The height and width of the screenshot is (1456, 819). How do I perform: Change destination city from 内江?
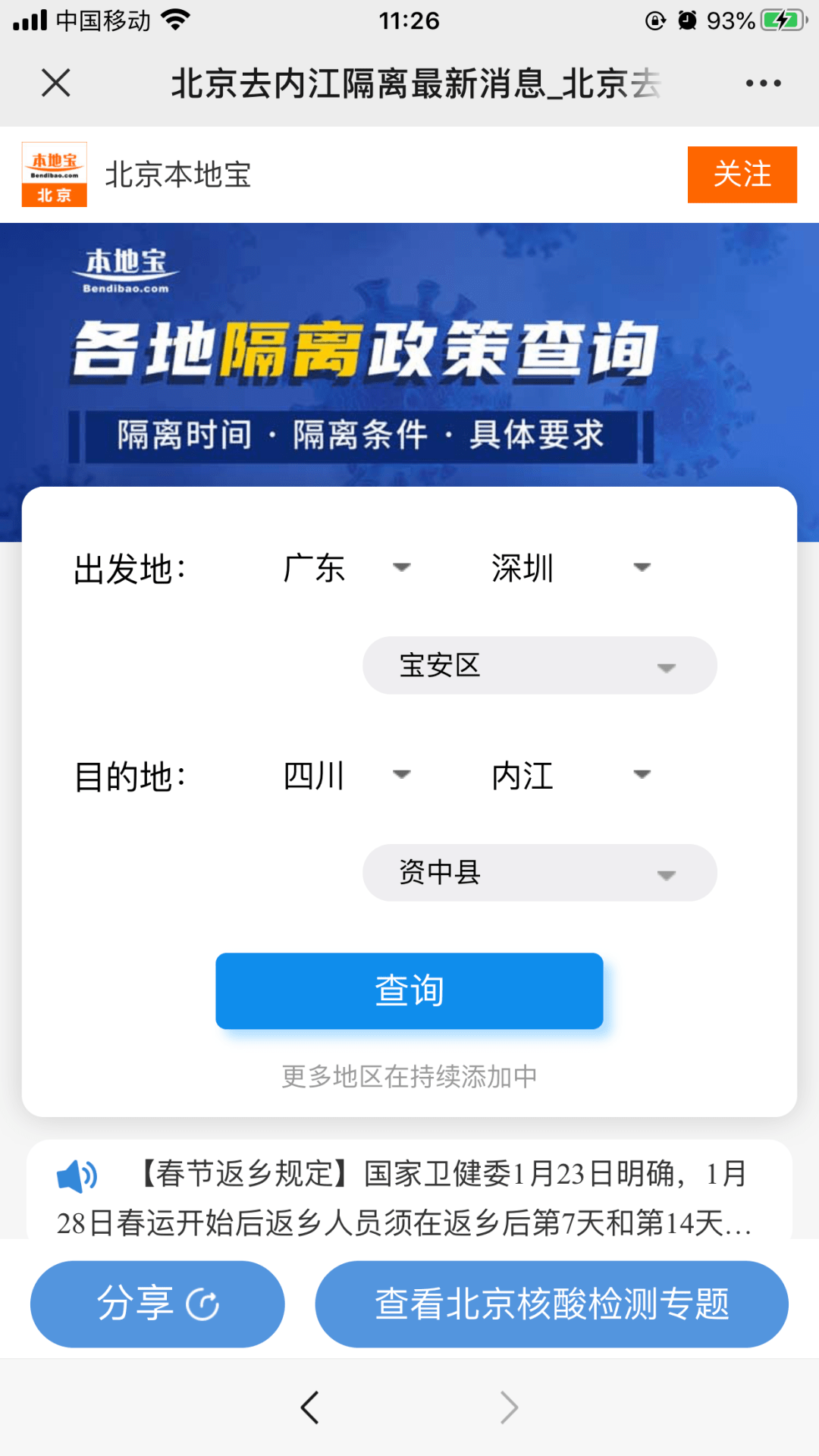570,775
